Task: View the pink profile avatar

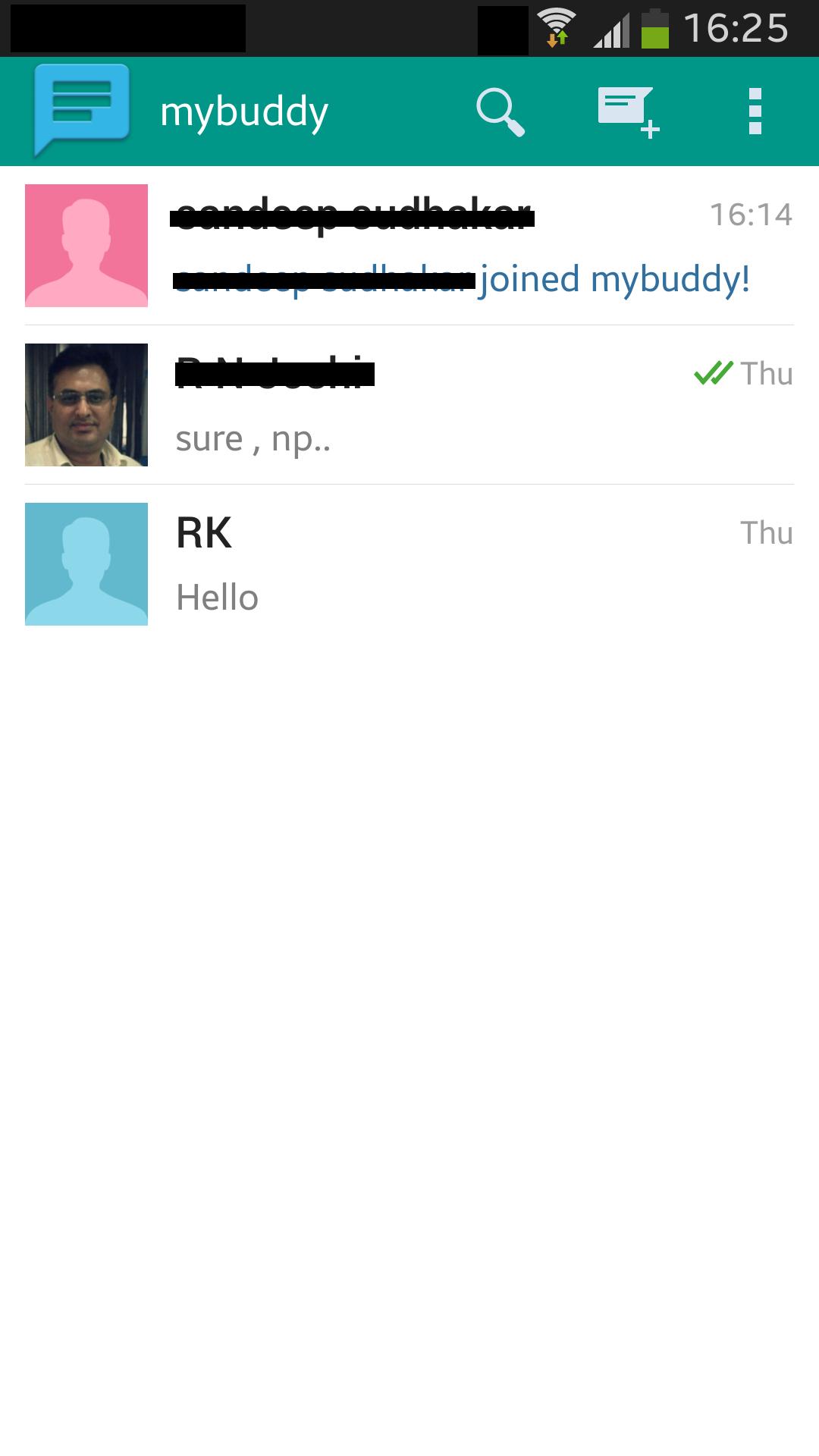Action: coord(86,246)
